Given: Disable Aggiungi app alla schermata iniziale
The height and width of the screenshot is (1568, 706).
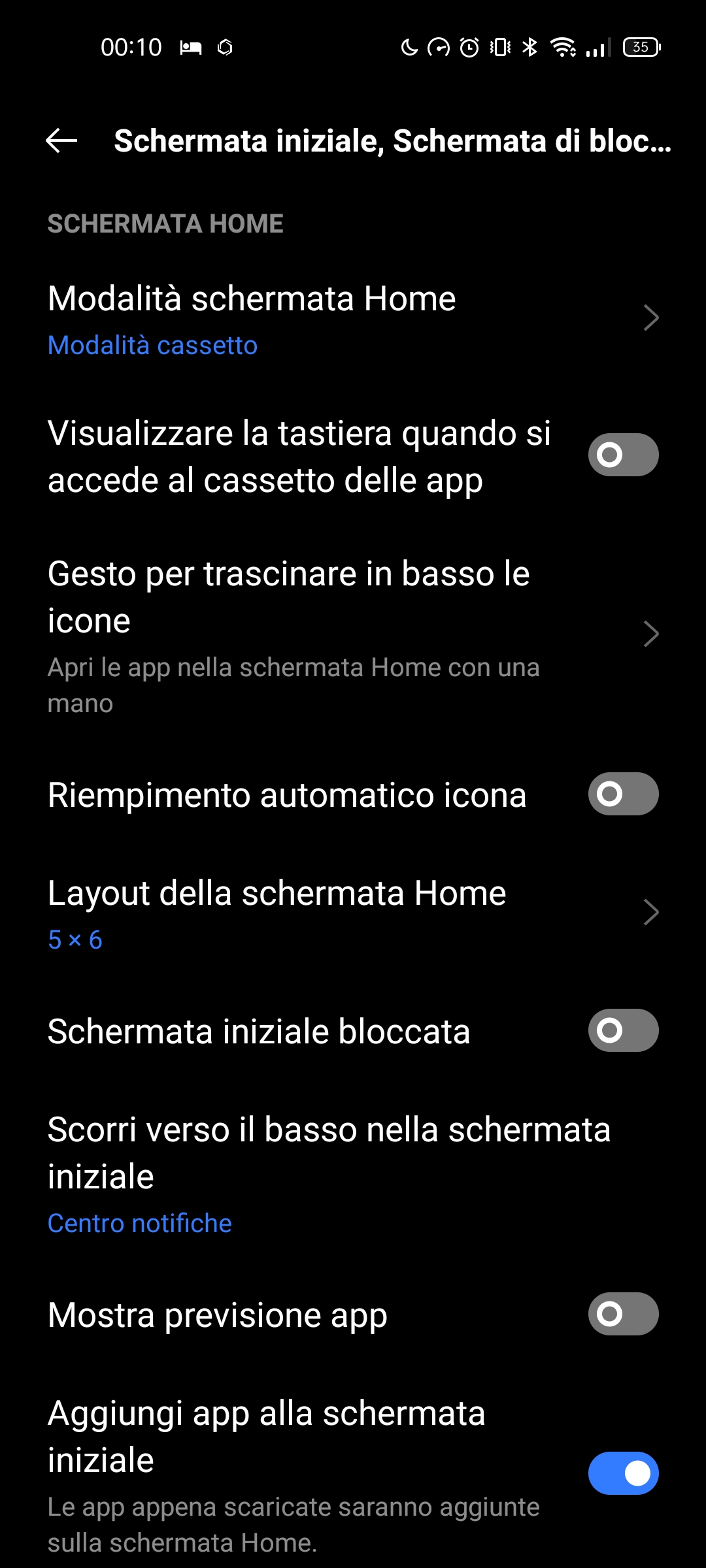Looking at the screenshot, I should tap(623, 1473).
